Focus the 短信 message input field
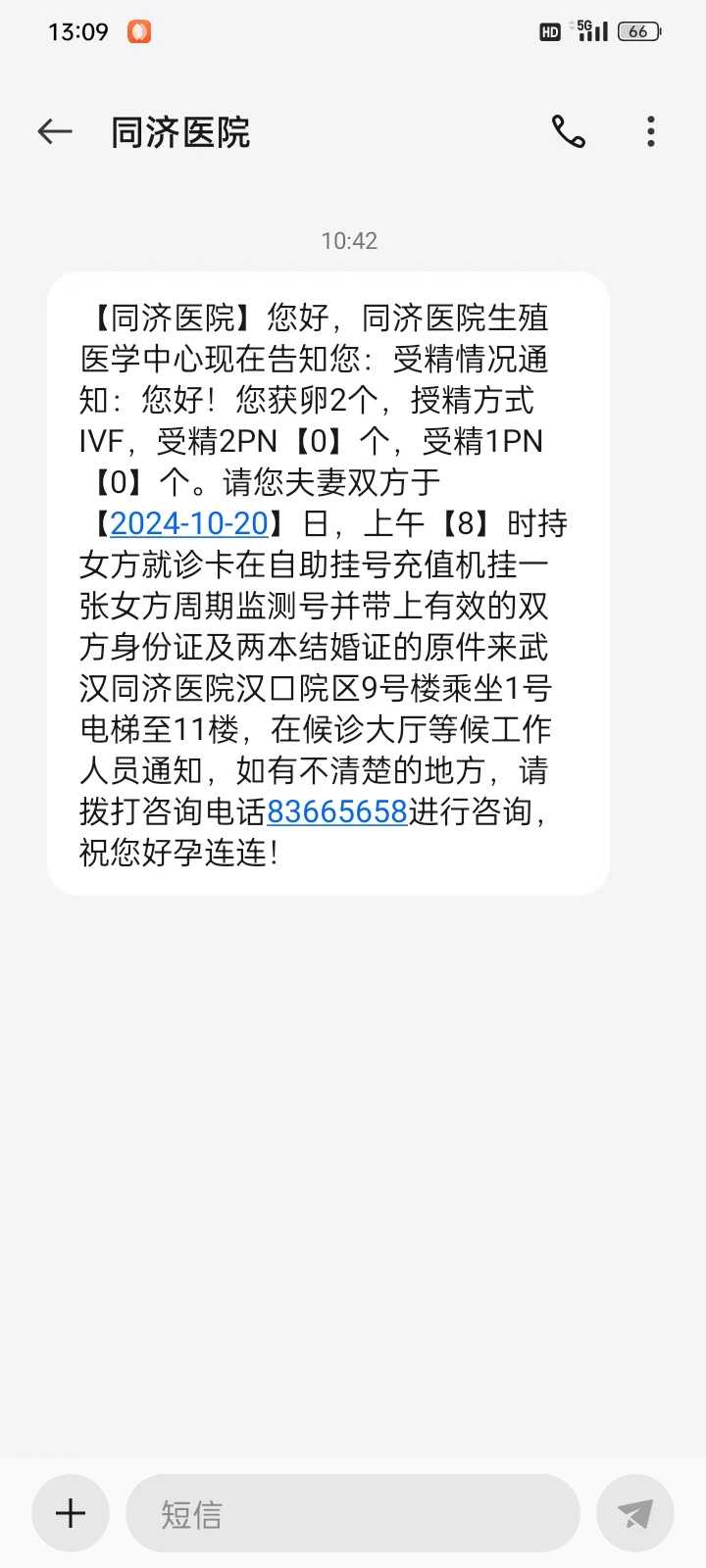The height and width of the screenshot is (1568, 706). pyautogui.click(x=353, y=1513)
